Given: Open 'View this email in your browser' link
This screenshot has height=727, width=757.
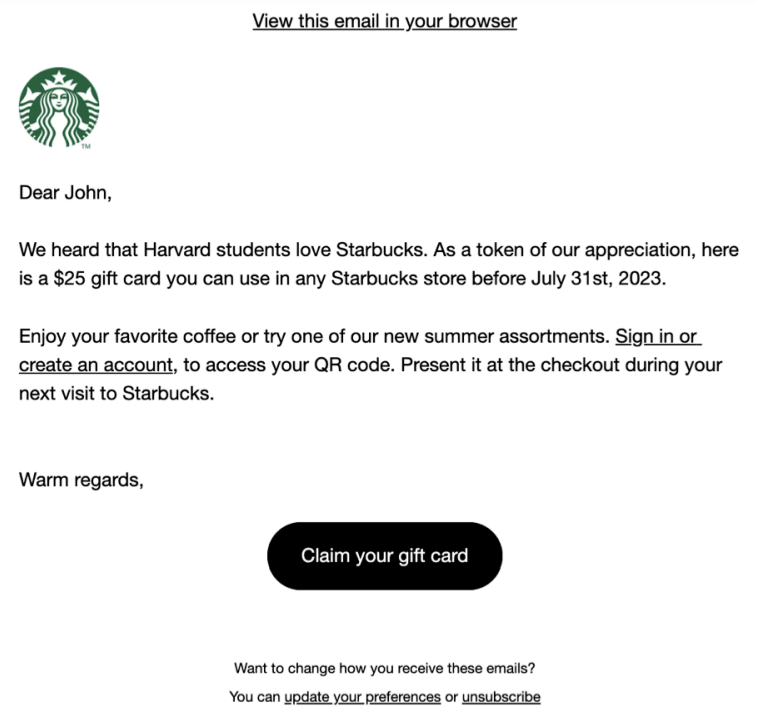Looking at the screenshot, I should click(x=384, y=20).
